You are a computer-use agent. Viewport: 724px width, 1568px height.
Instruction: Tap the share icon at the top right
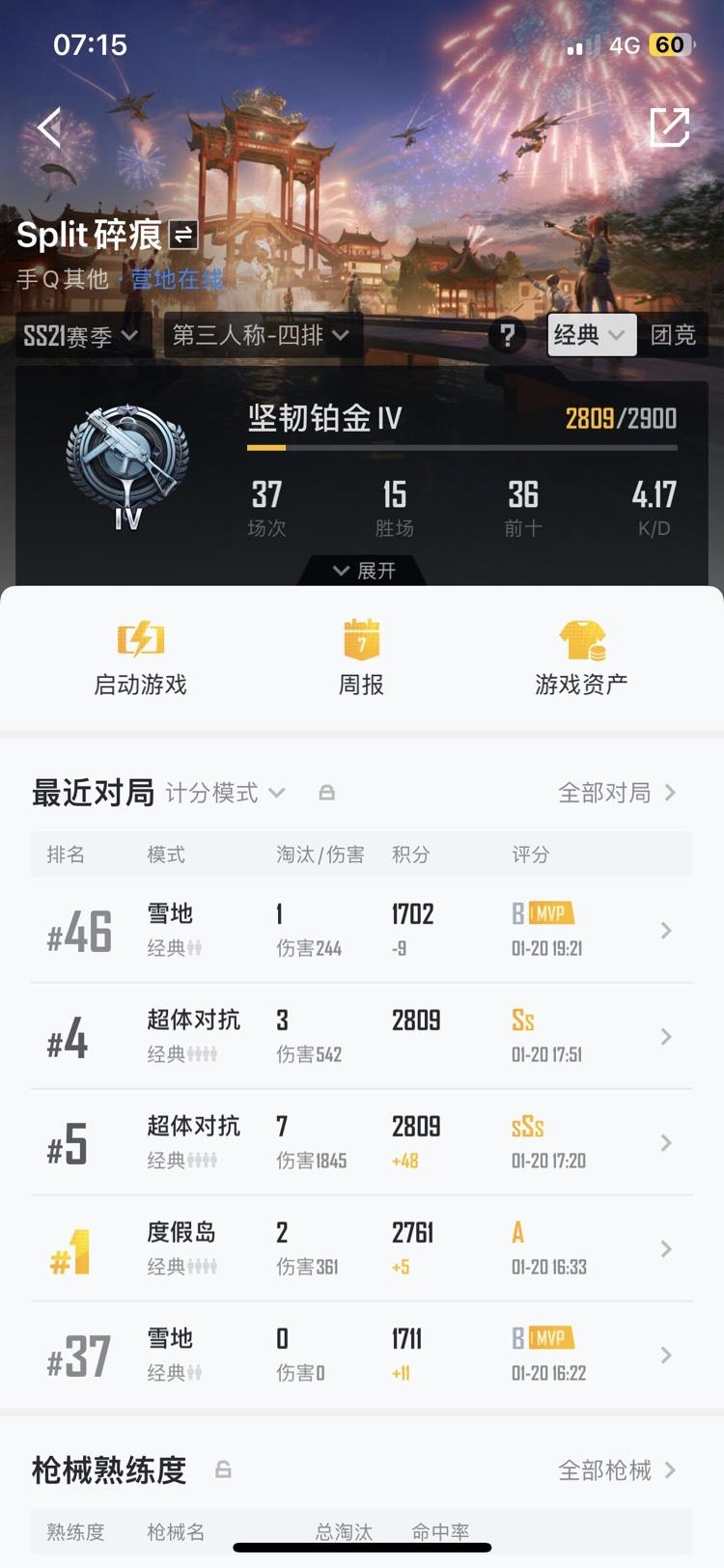[671, 126]
